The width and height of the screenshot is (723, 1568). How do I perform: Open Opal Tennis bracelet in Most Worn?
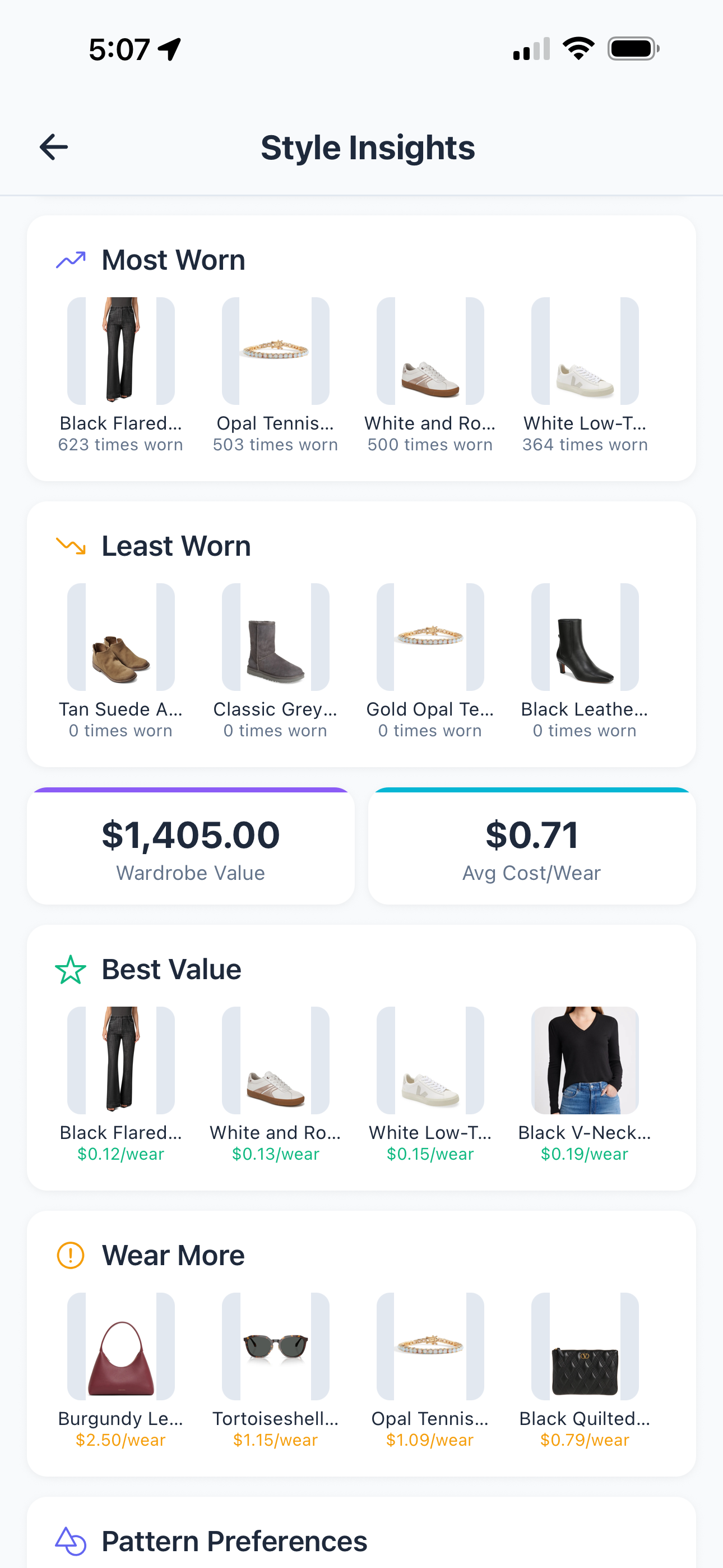(x=275, y=351)
